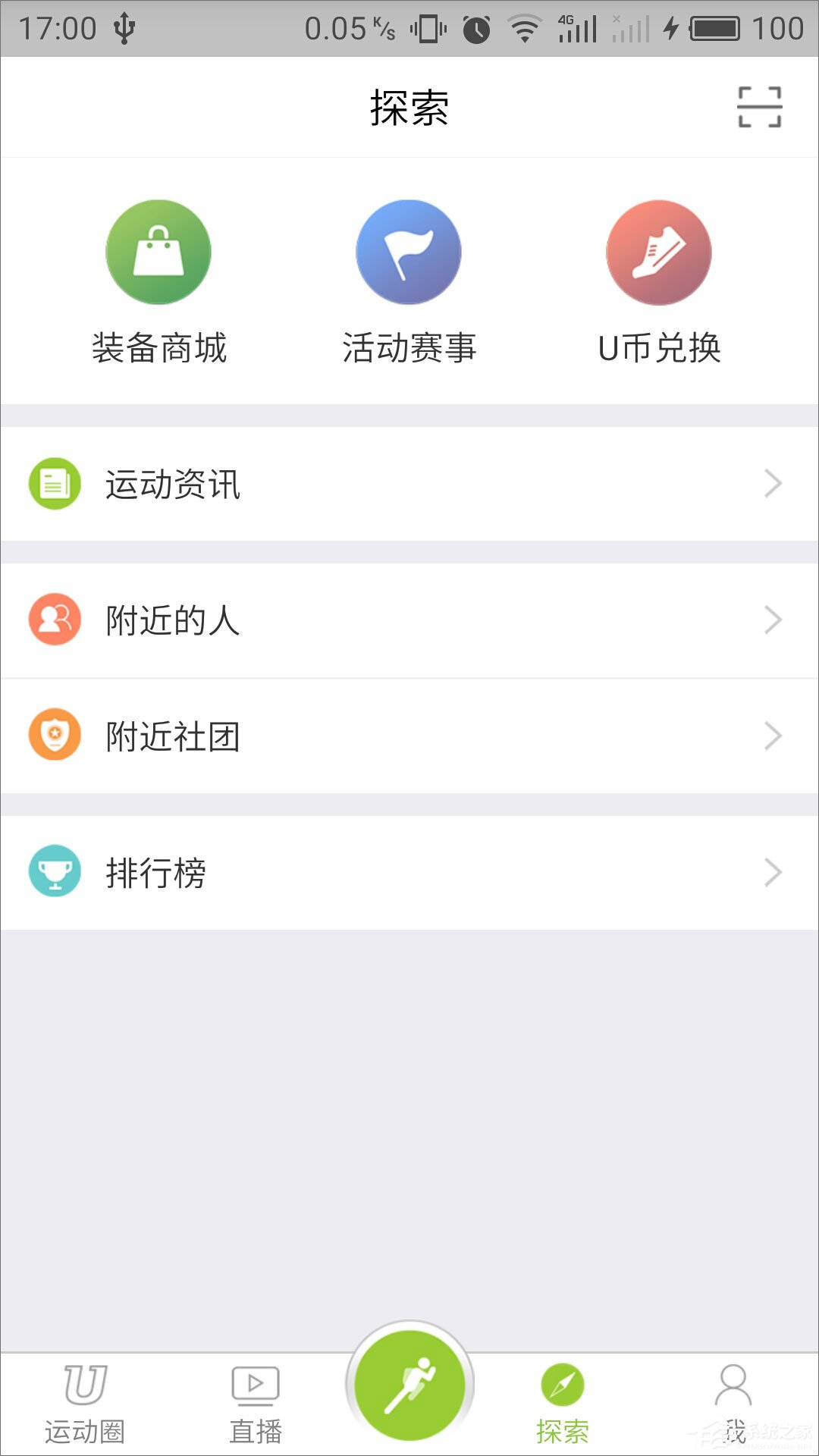Screen dimensions: 819x1456
Task: Tap the 排行榜 trophy icon
Action: pos(54,871)
